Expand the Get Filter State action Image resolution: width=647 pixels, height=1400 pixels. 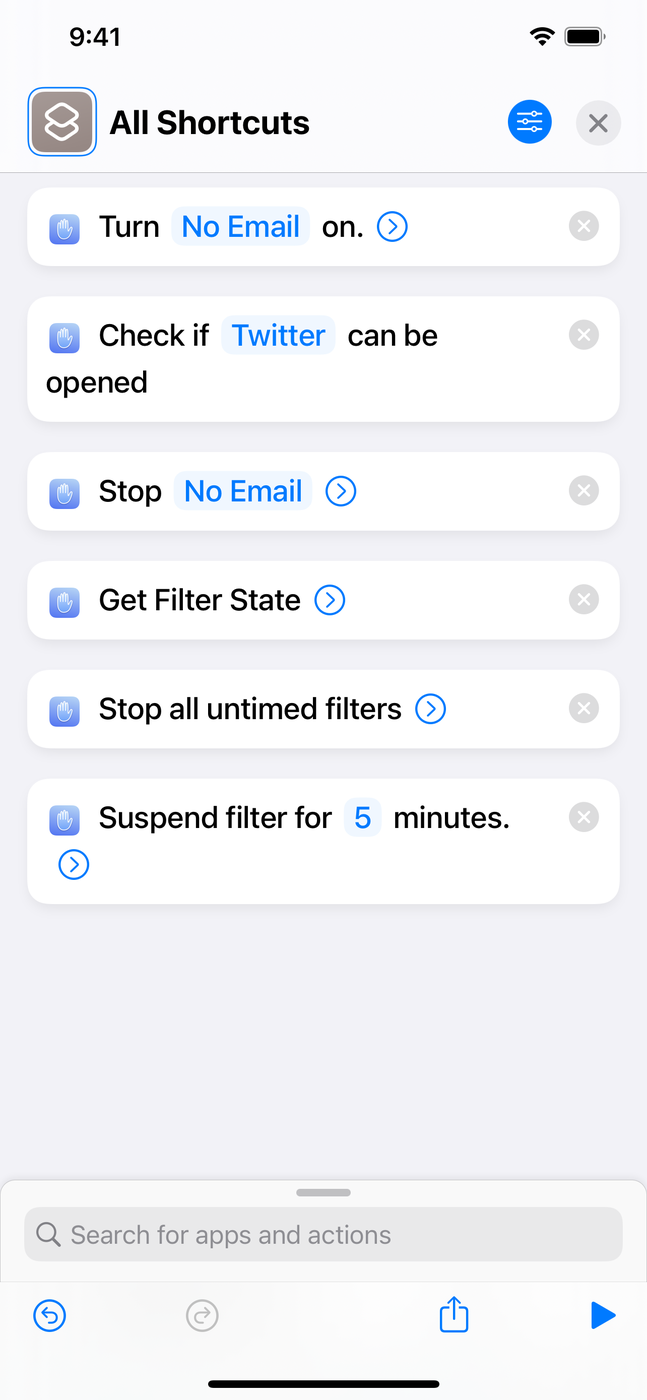[x=330, y=600]
